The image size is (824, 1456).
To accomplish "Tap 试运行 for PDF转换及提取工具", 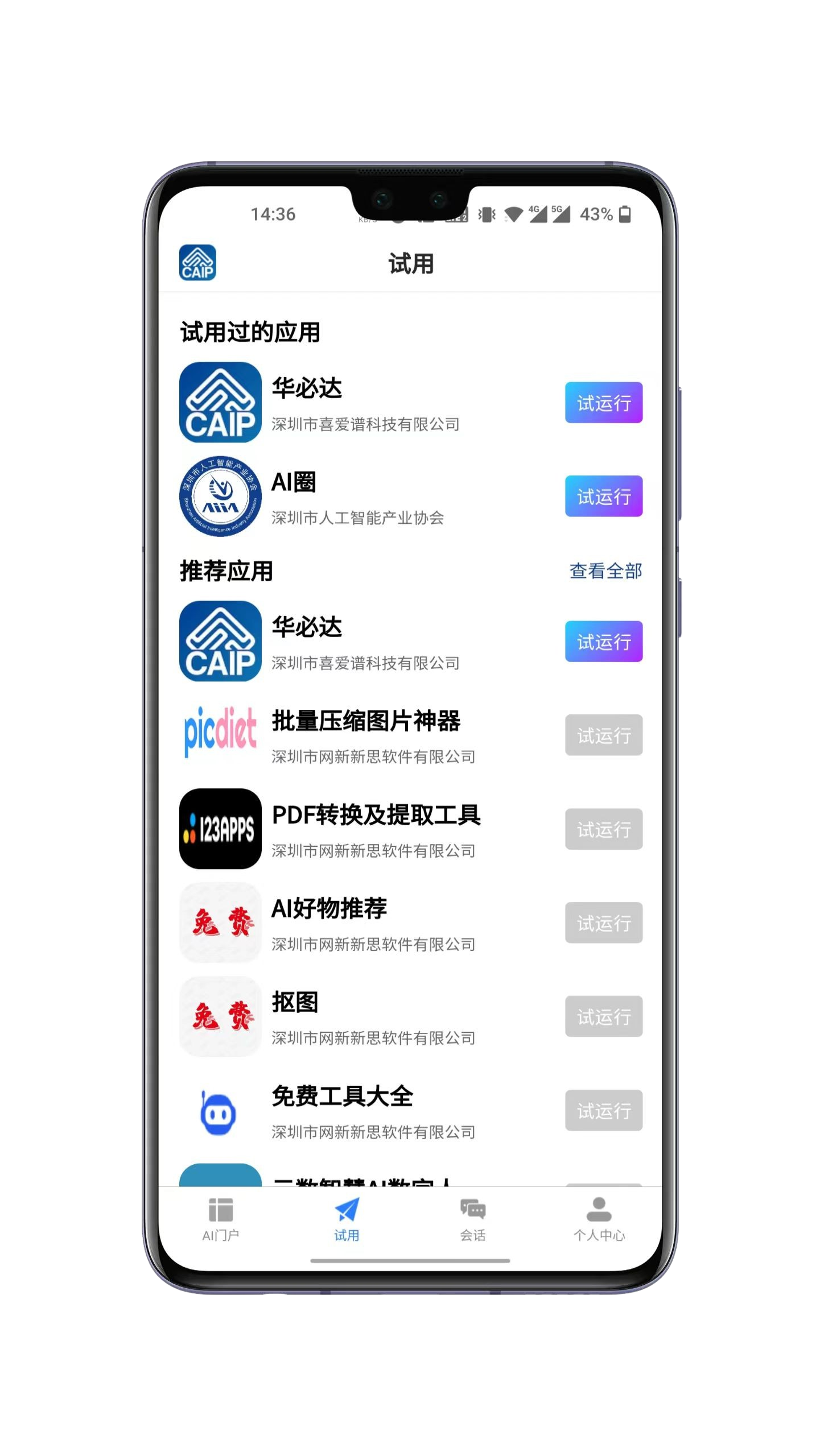I will pos(603,829).
